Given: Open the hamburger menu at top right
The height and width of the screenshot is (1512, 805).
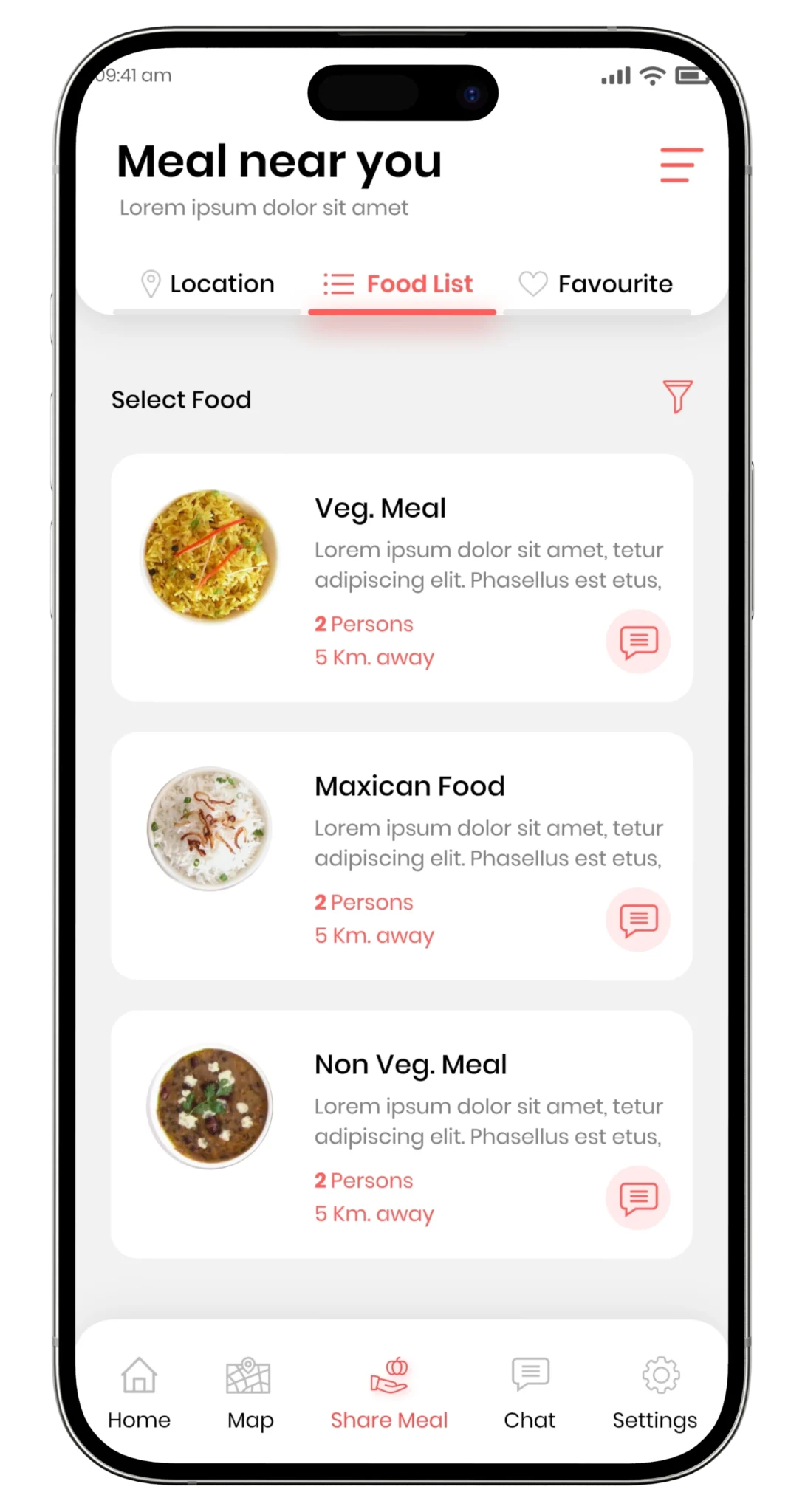Looking at the screenshot, I should coord(680,165).
